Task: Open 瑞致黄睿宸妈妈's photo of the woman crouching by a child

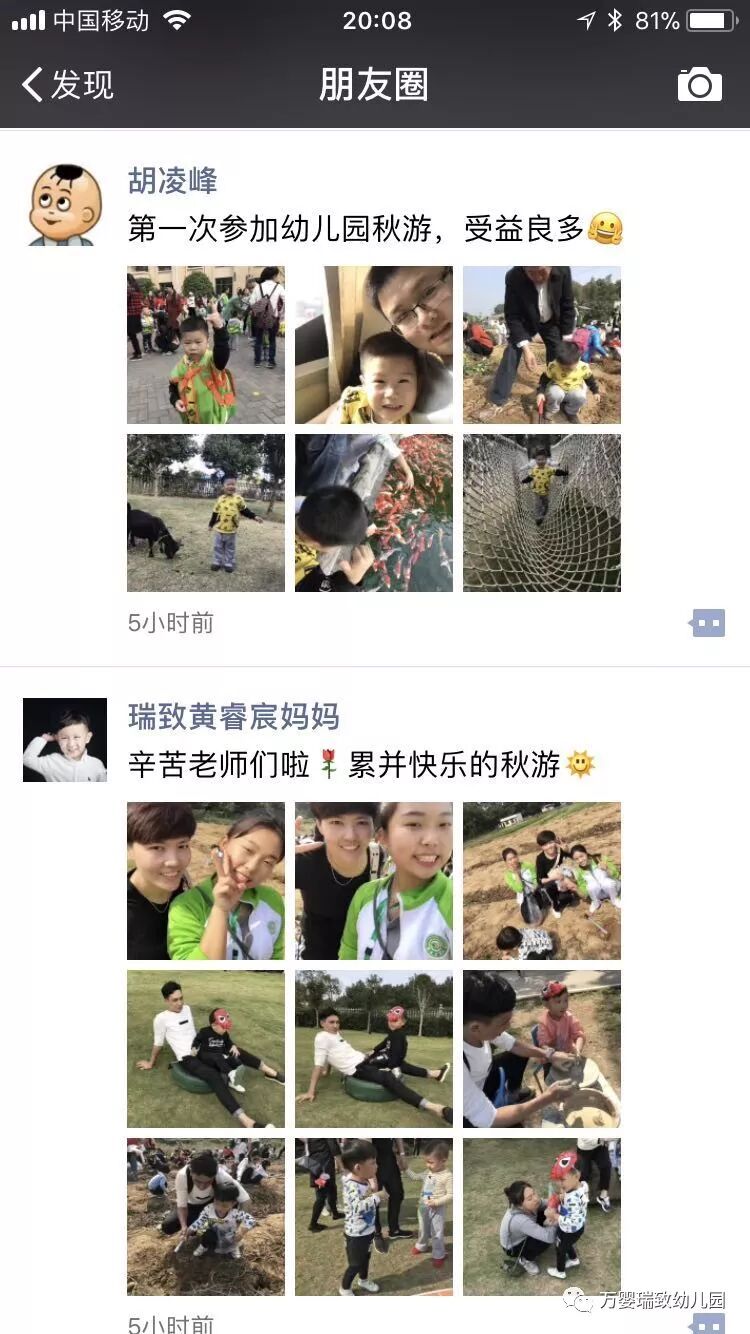Action: click(541, 1217)
